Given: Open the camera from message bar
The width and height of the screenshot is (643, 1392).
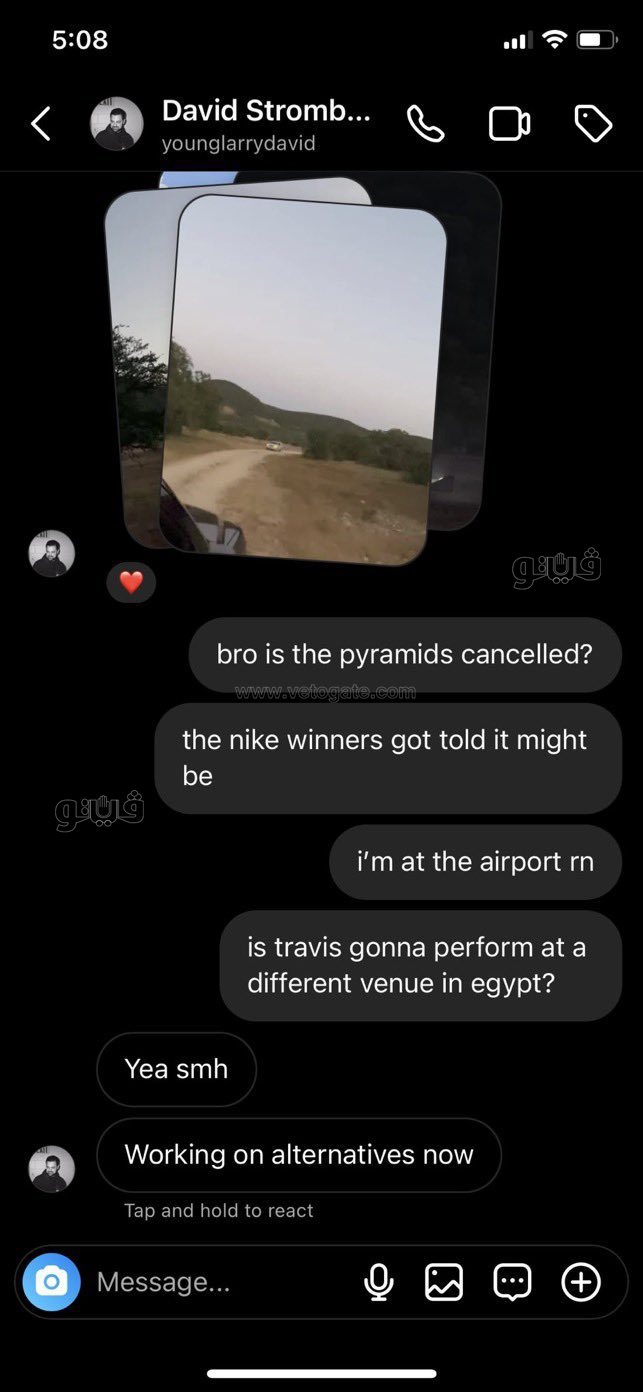Looking at the screenshot, I should (52, 1281).
